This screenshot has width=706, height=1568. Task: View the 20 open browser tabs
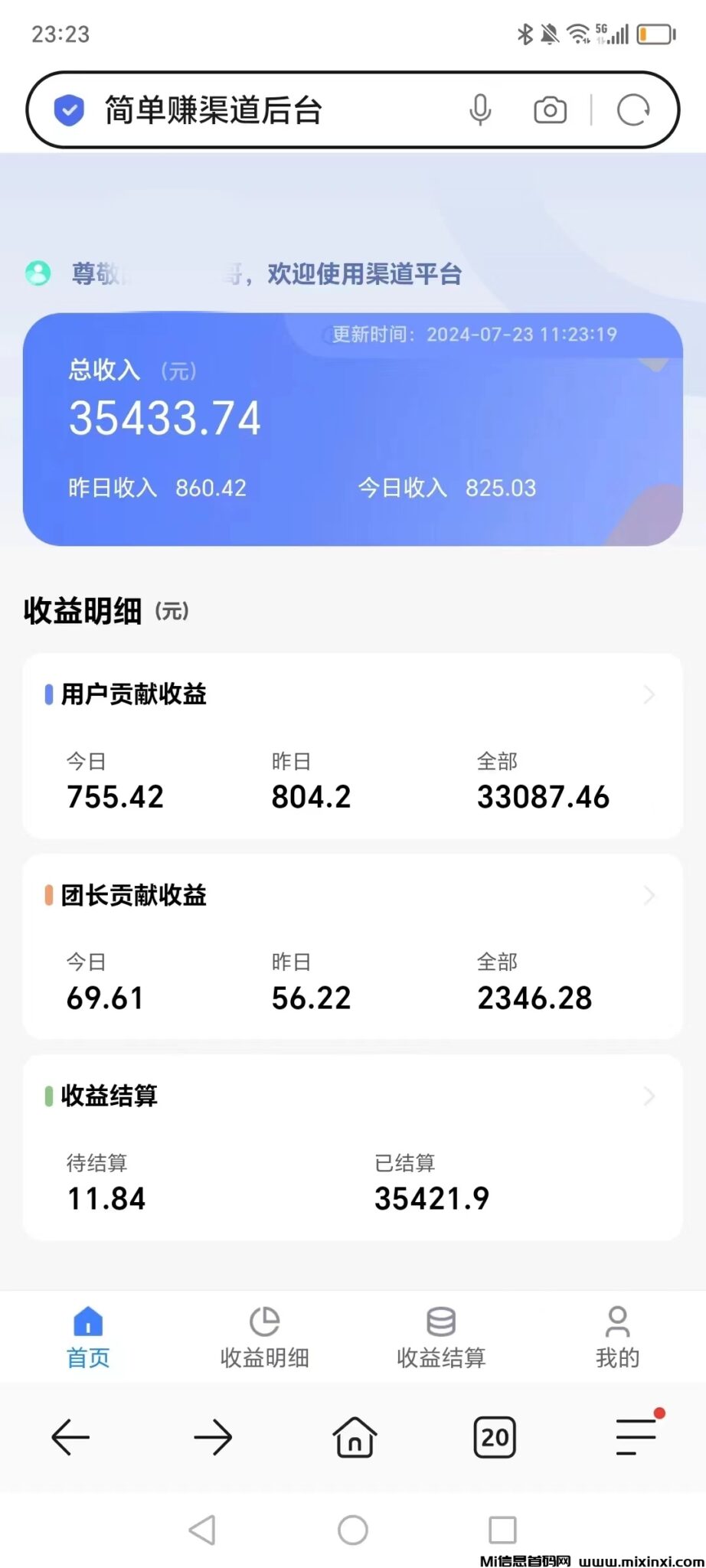(495, 1437)
